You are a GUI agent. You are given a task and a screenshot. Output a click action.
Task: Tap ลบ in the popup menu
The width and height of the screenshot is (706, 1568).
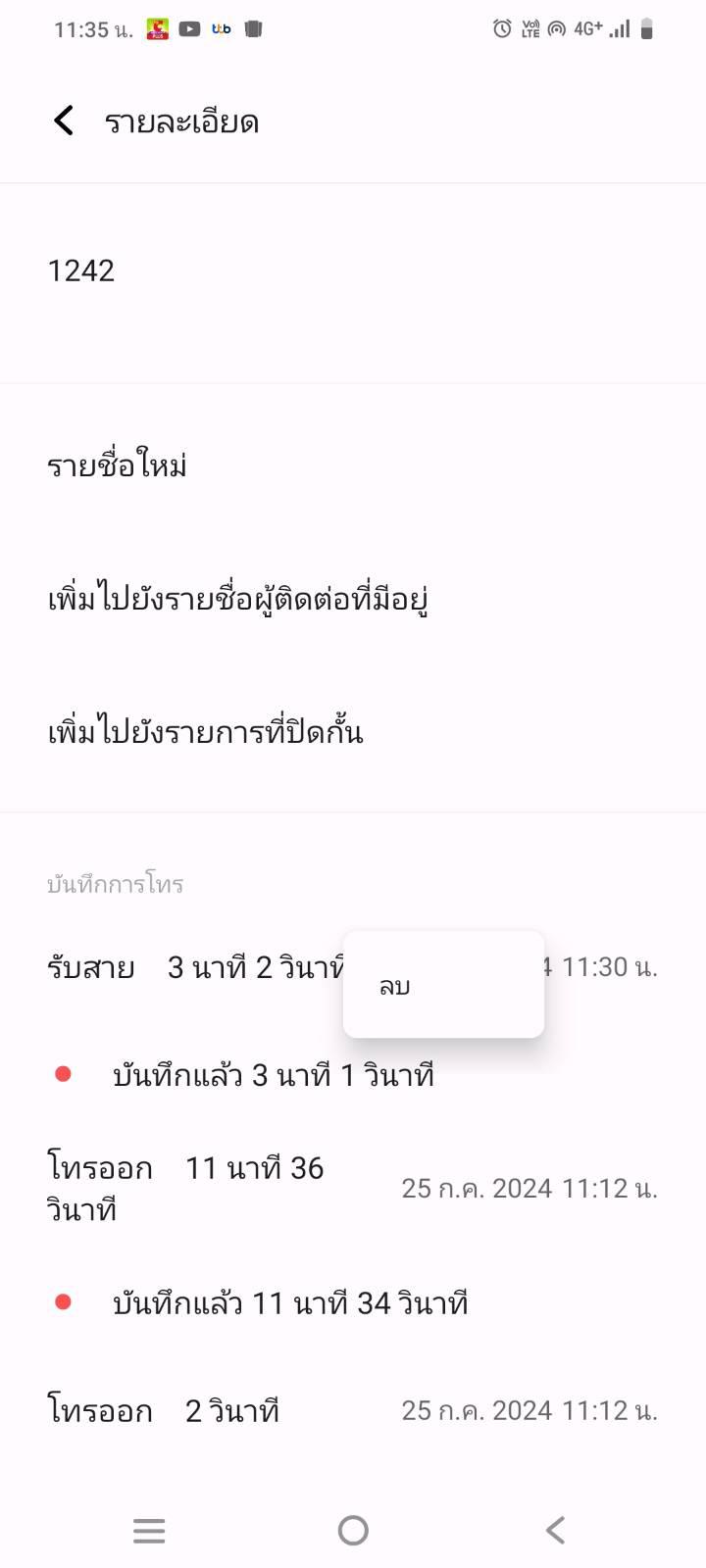point(443,985)
